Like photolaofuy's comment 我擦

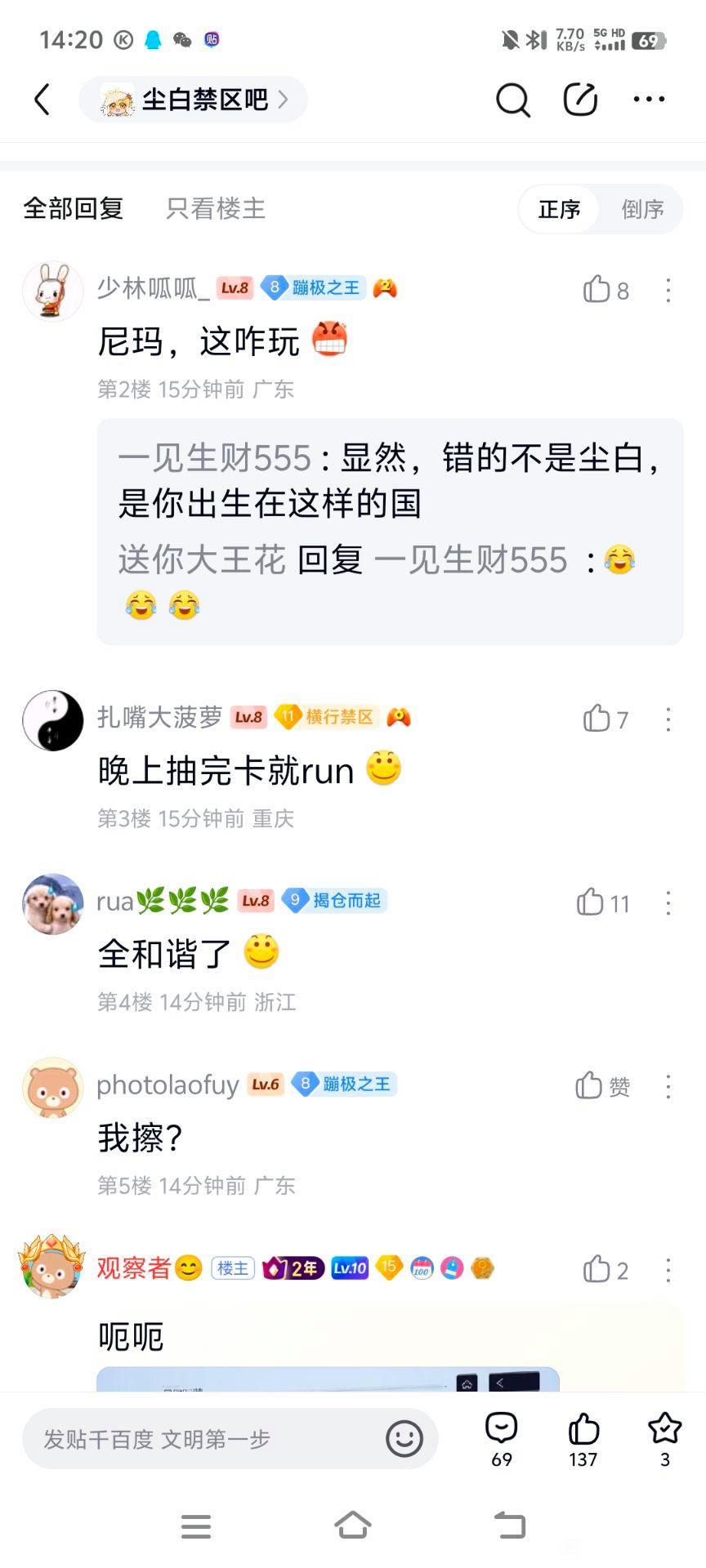[x=602, y=1086]
